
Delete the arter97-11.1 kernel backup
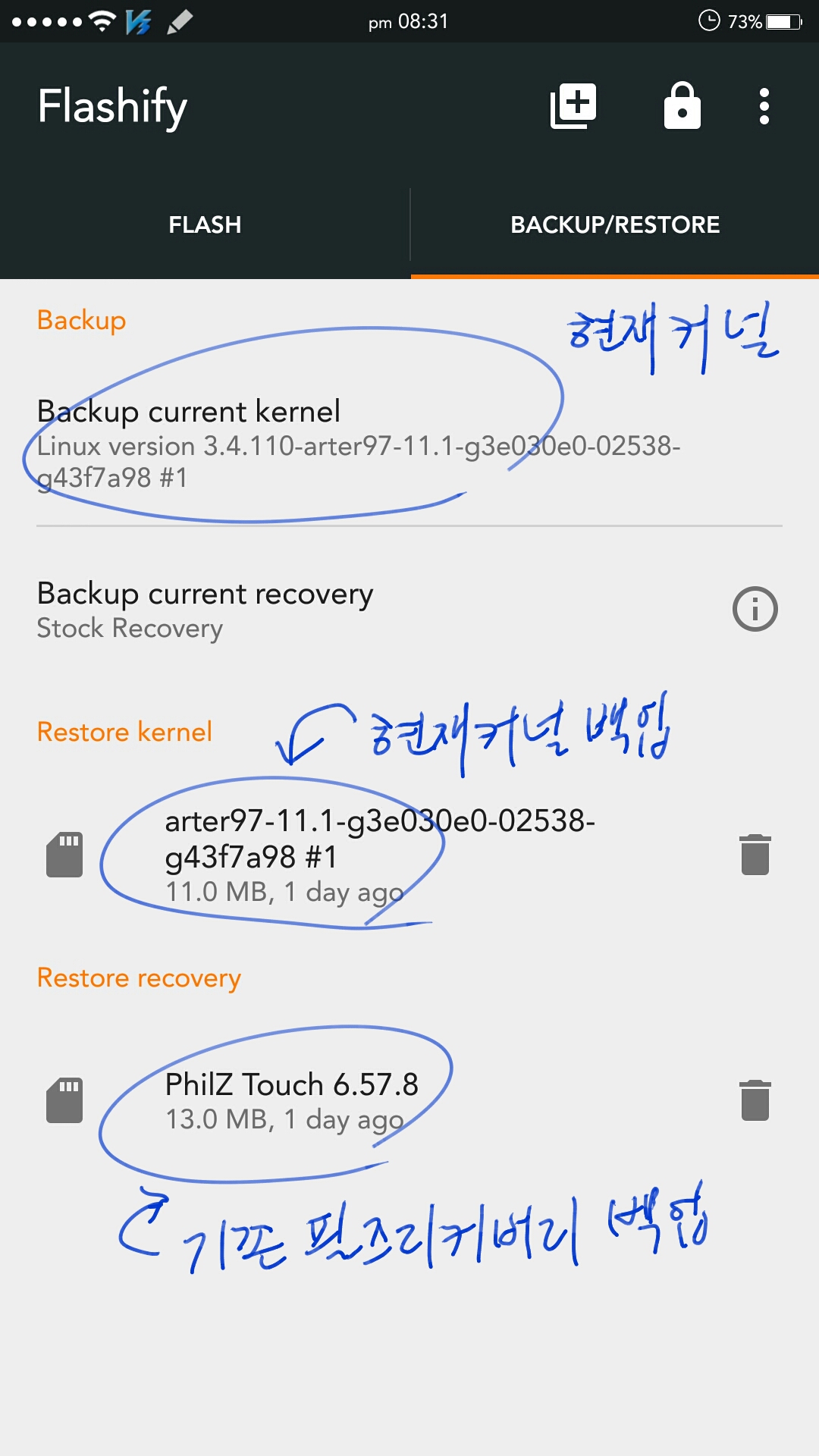755,855
